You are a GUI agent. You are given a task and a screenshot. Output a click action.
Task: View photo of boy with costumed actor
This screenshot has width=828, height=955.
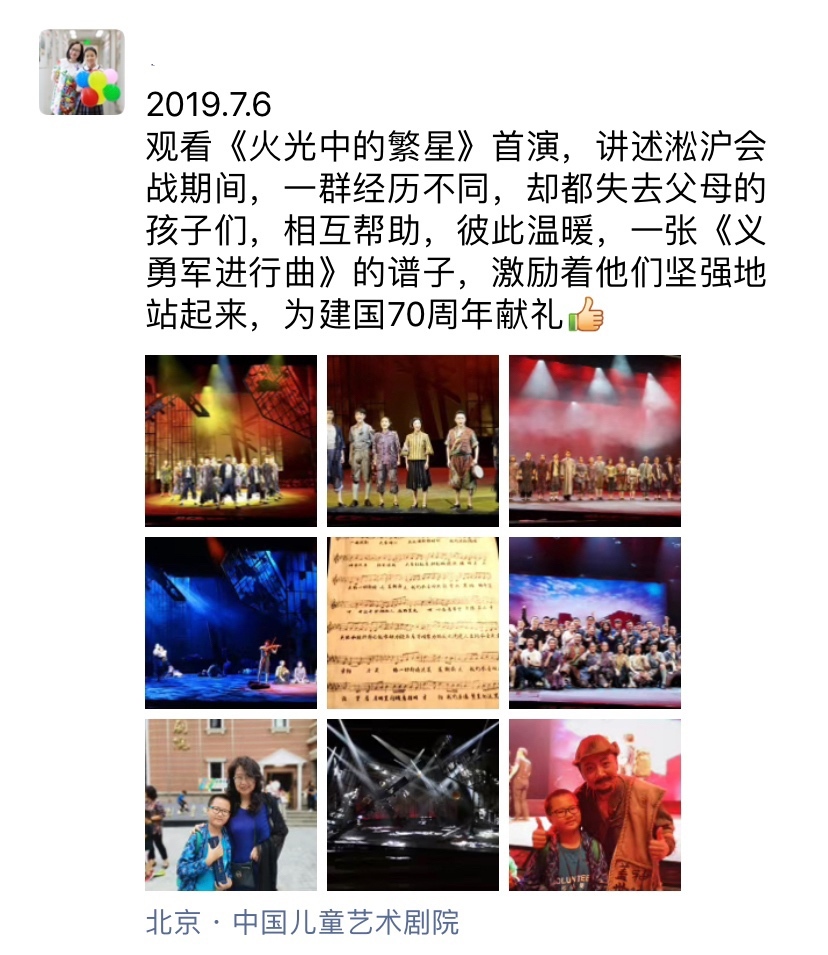[595, 805]
